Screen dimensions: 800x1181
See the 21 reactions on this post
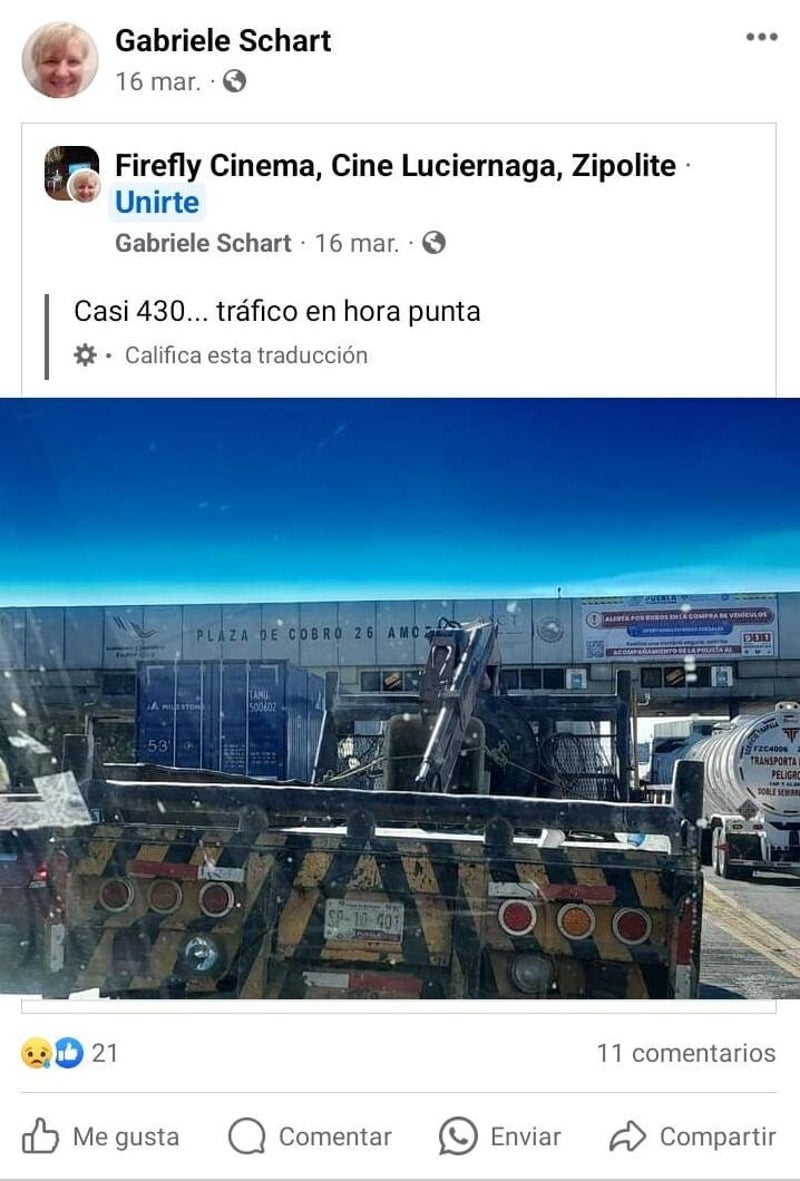click(x=70, y=1053)
